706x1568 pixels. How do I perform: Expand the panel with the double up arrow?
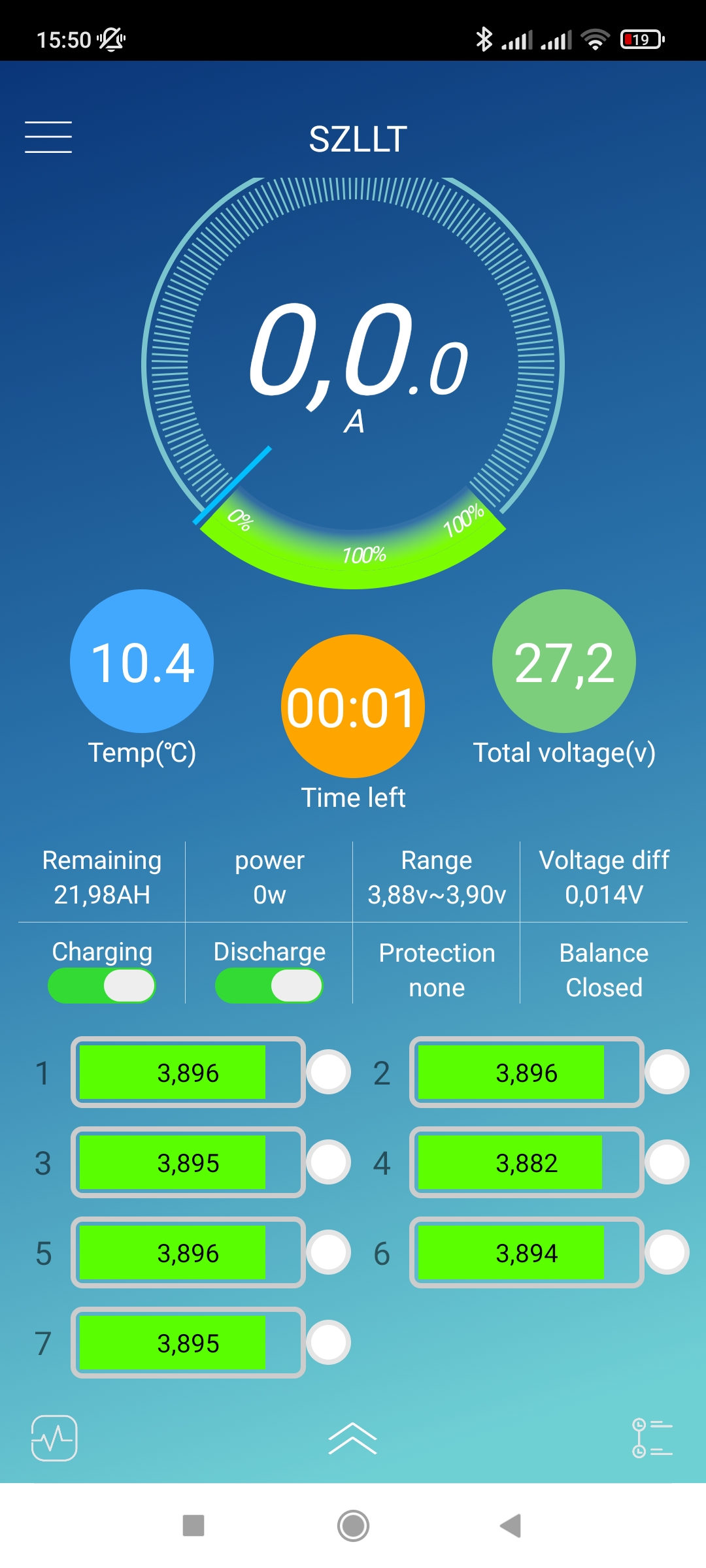pos(352,1438)
